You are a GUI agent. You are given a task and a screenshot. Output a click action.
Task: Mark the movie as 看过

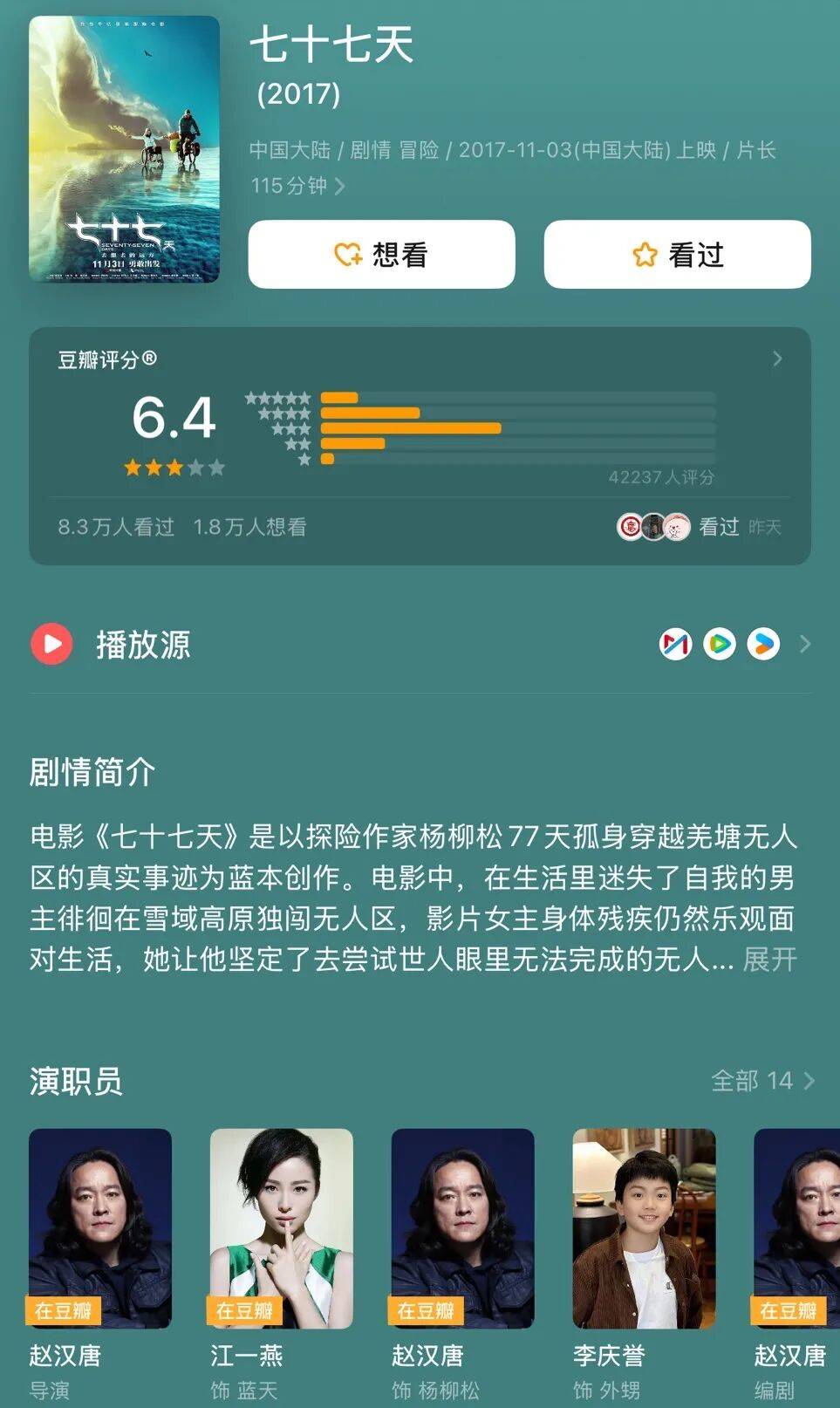(x=677, y=255)
